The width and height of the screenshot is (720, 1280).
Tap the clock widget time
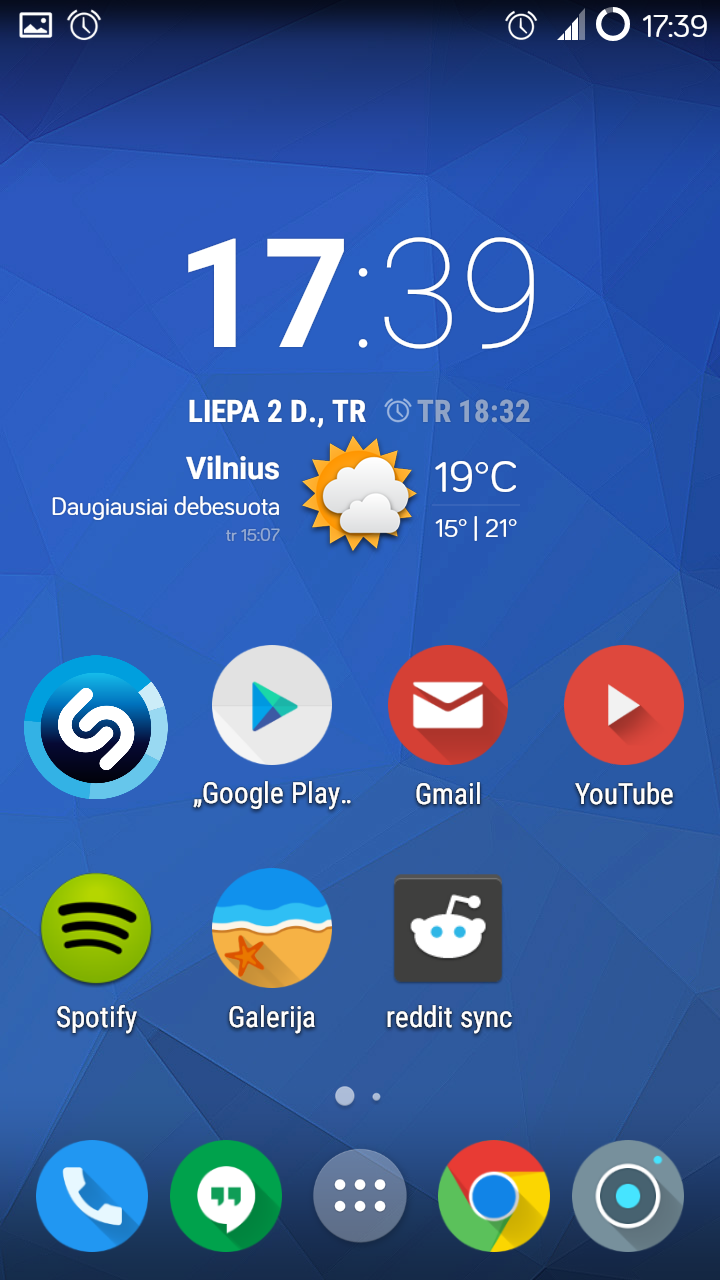(x=360, y=294)
